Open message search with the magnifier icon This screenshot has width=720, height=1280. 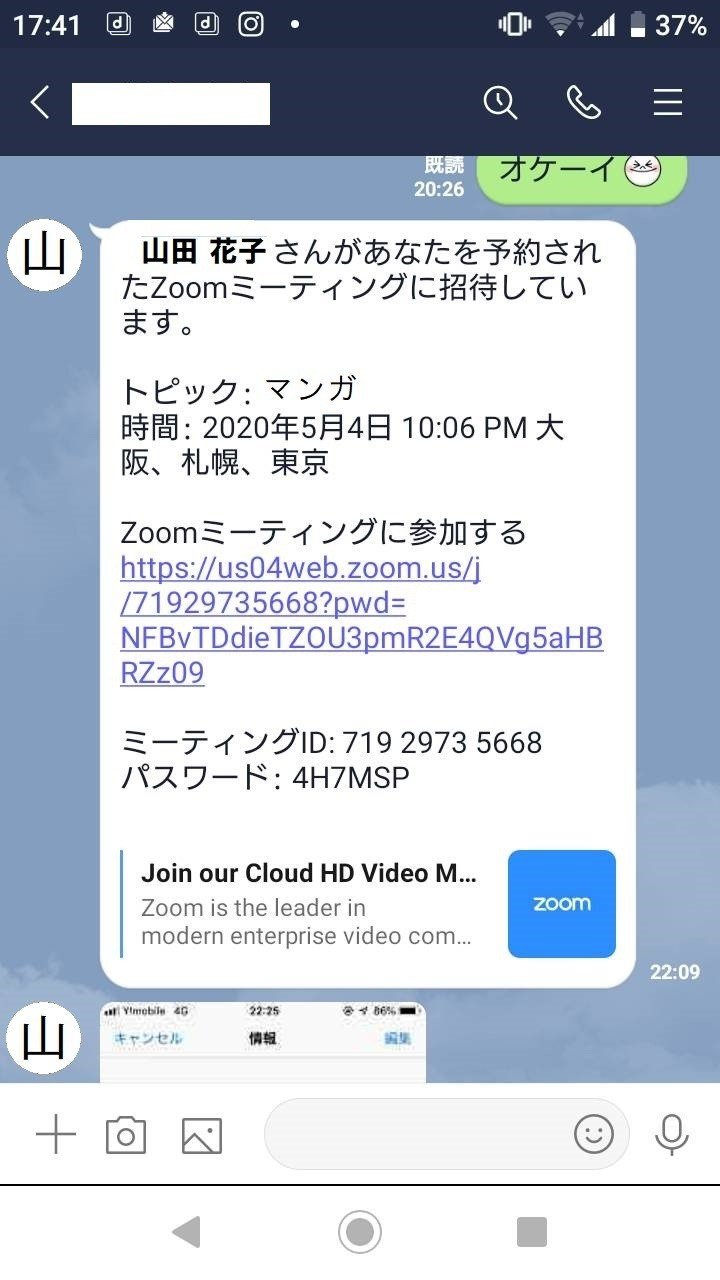(x=501, y=102)
